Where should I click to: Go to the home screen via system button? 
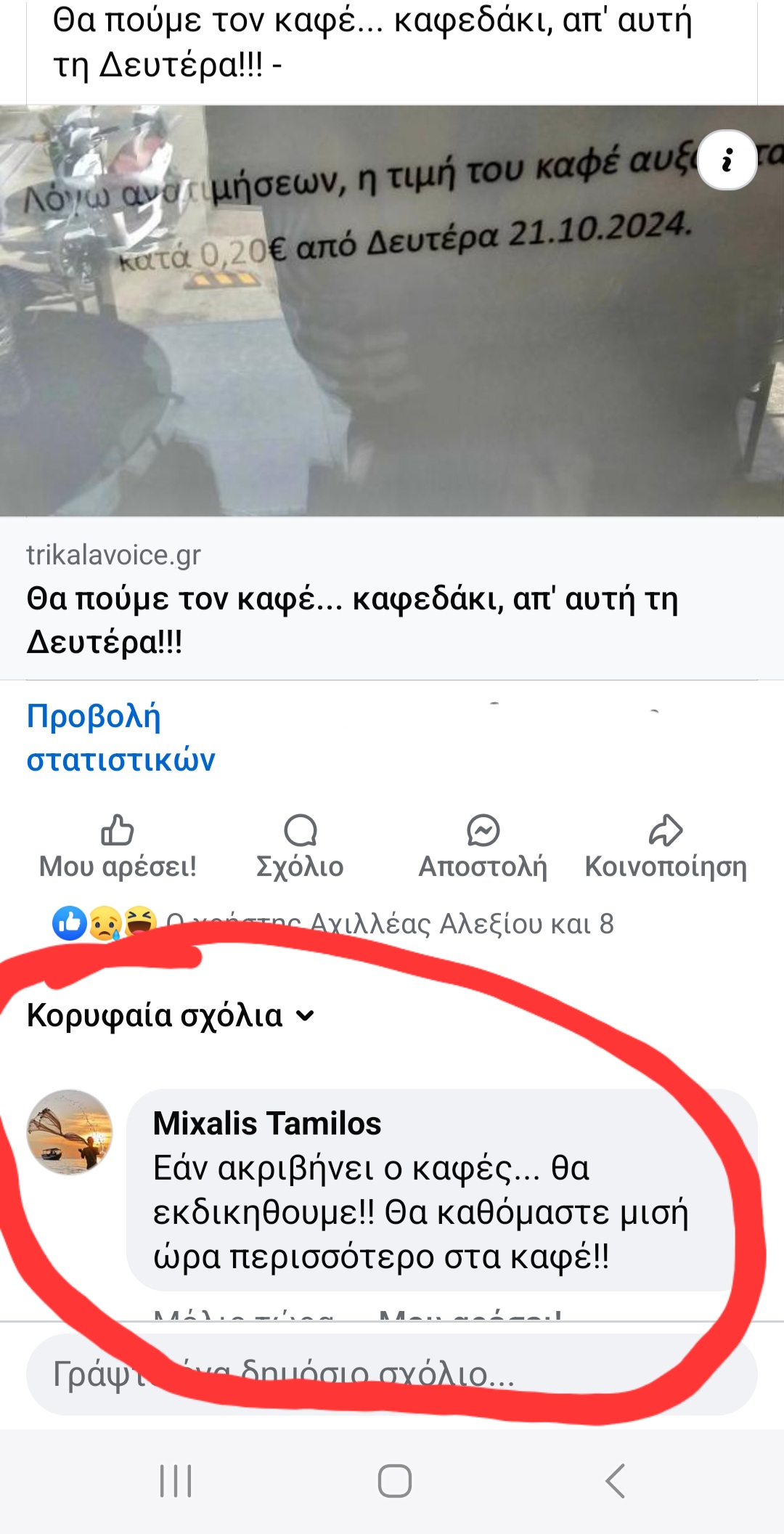click(x=395, y=1480)
